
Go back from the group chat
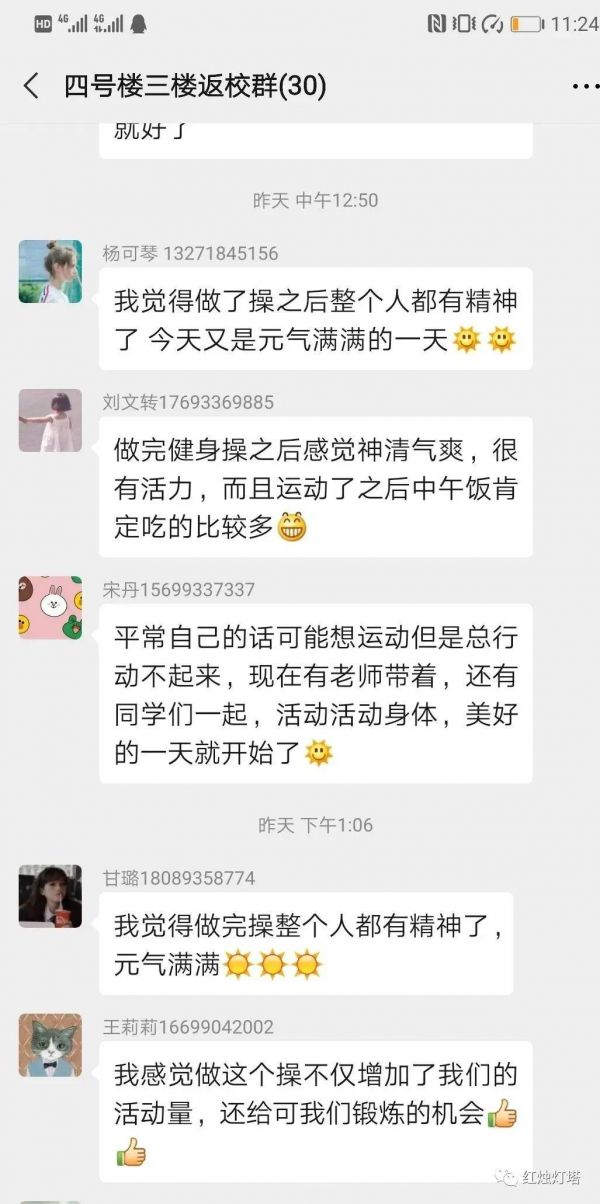32,86
